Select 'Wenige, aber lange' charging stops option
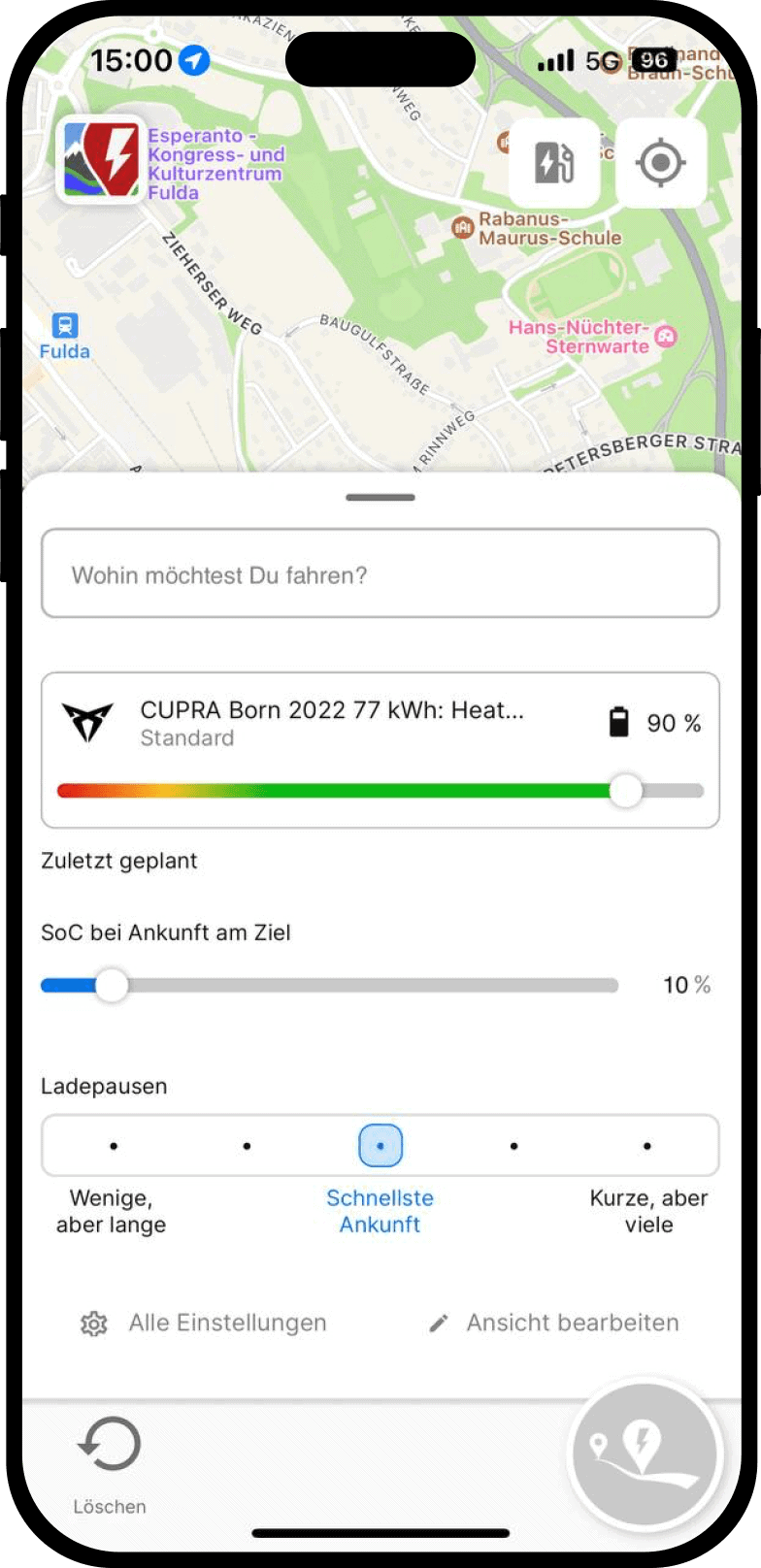The width and height of the screenshot is (761, 1568). tap(114, 1146)
